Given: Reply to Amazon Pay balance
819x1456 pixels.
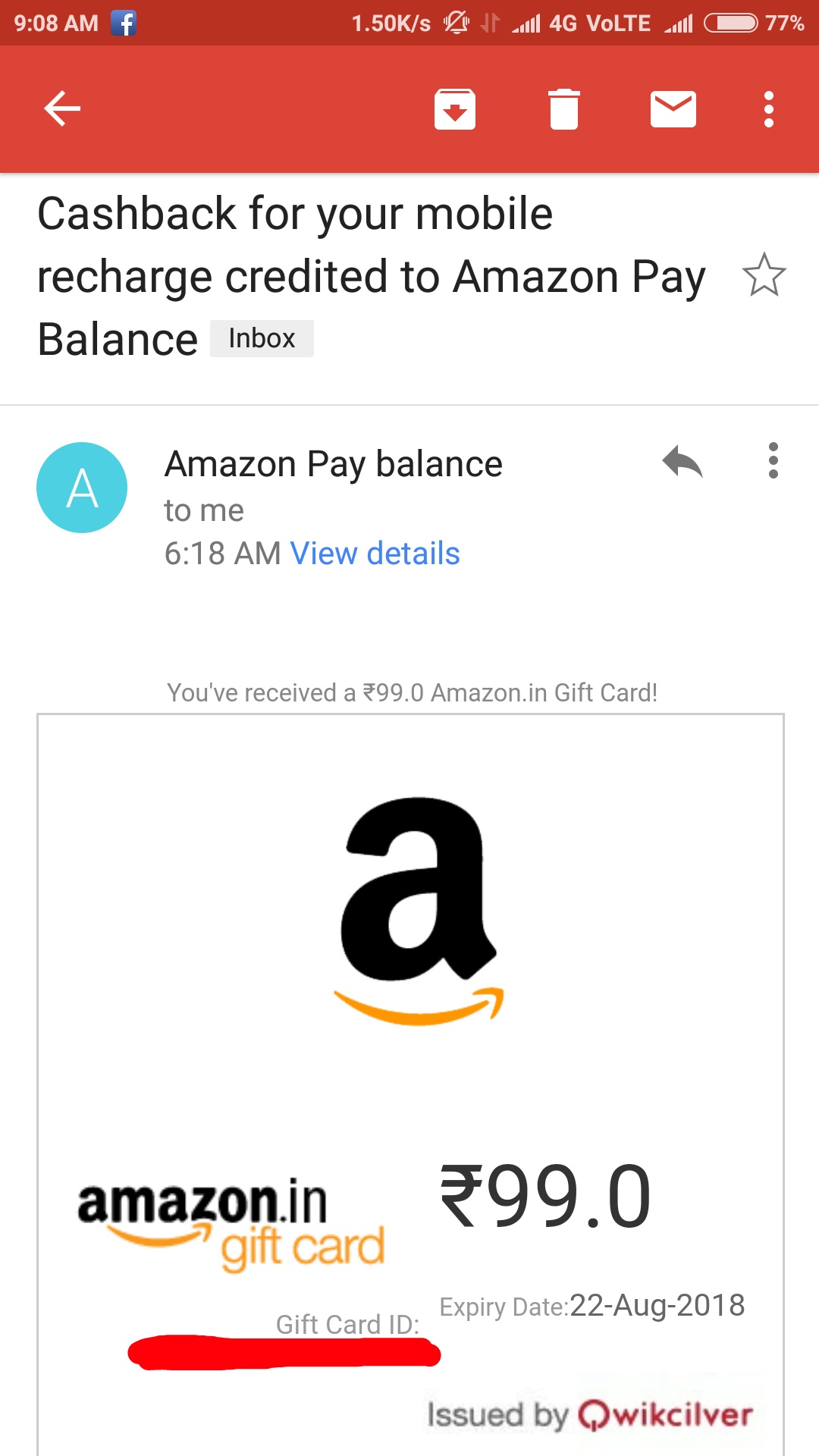Looking at the screenshot, I should coord(682,461).
